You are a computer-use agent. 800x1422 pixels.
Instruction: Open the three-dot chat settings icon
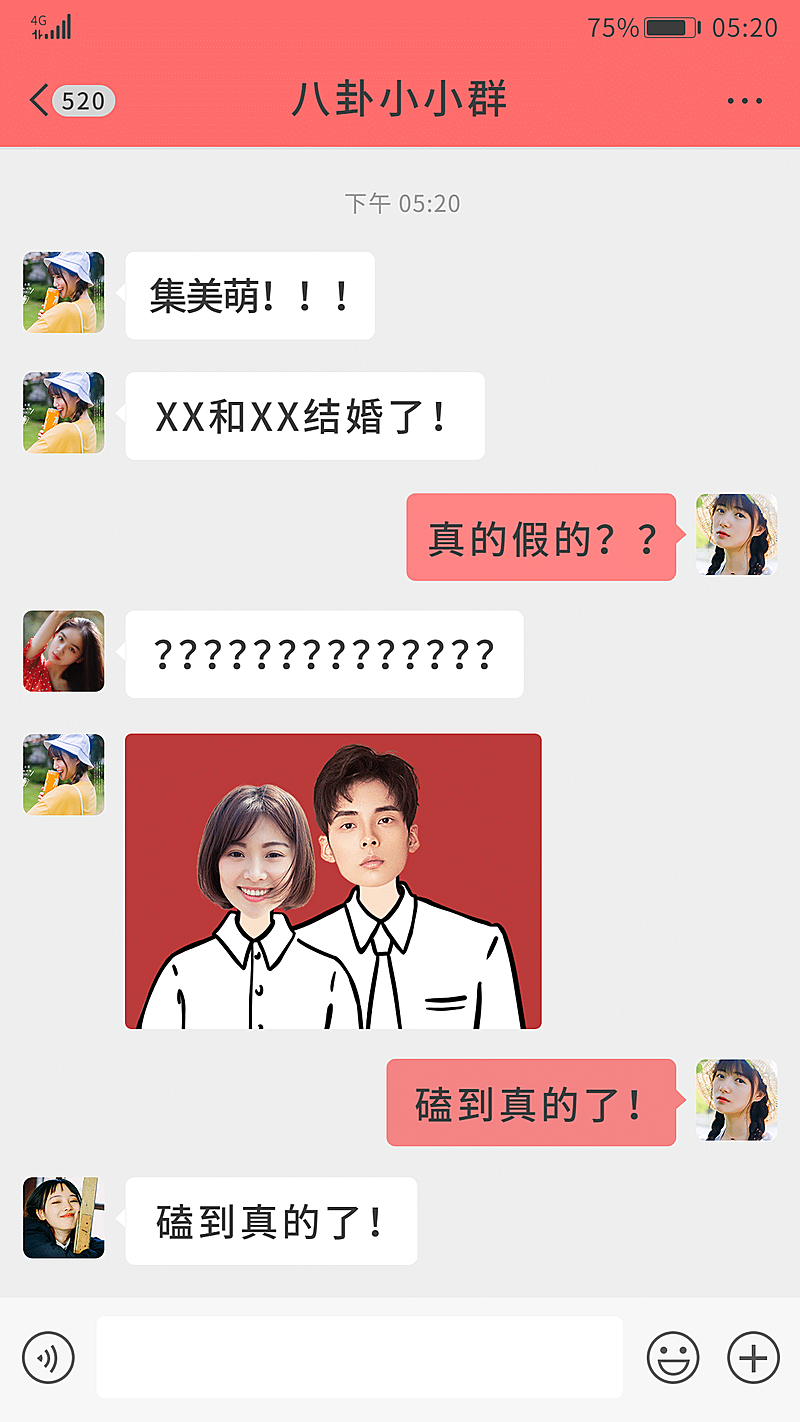click(x=746, y=100)
